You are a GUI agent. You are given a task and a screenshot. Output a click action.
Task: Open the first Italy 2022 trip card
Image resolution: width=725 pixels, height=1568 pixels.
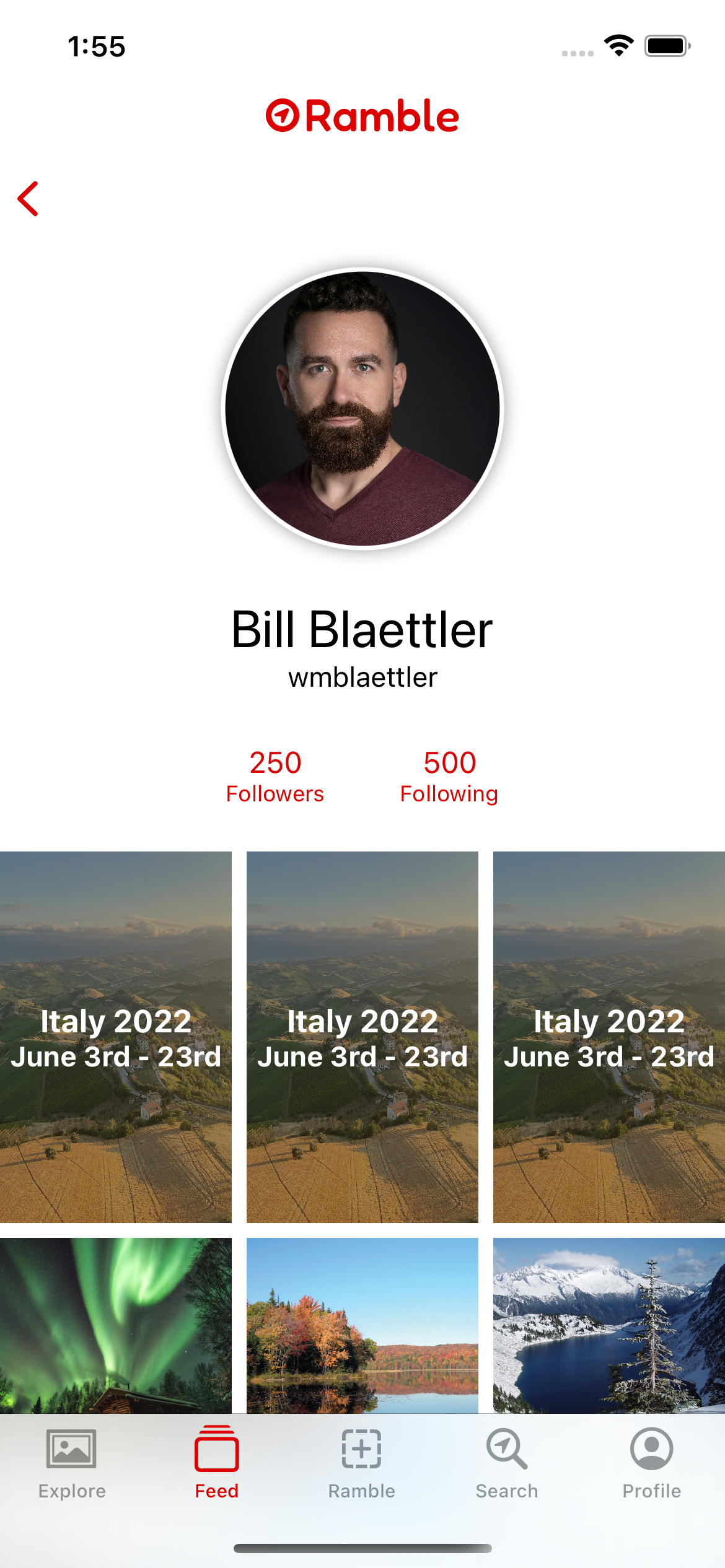(x=116, y=1039)
